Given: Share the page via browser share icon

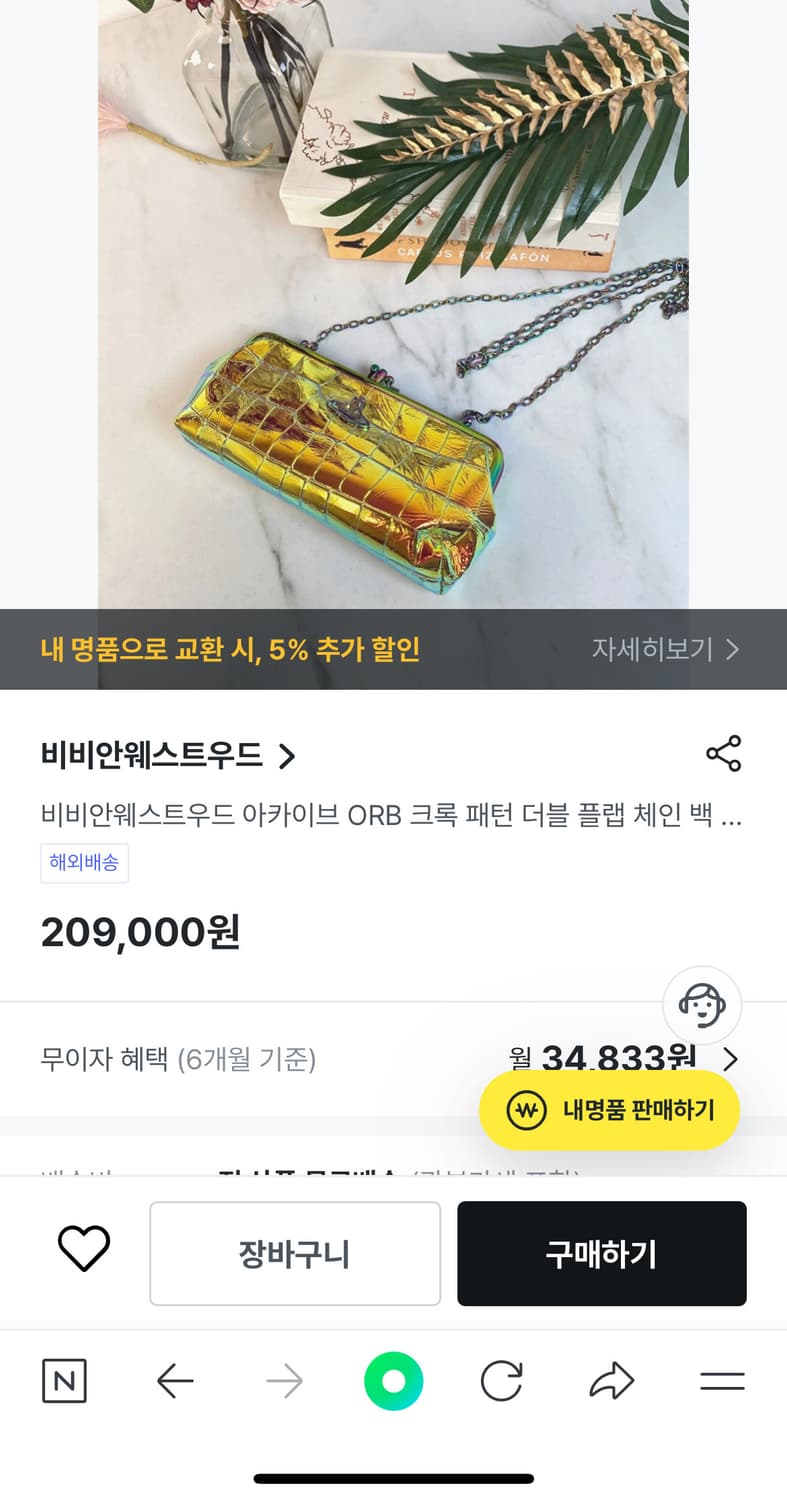Looking at the screenshot, I should click(612, 1381).
